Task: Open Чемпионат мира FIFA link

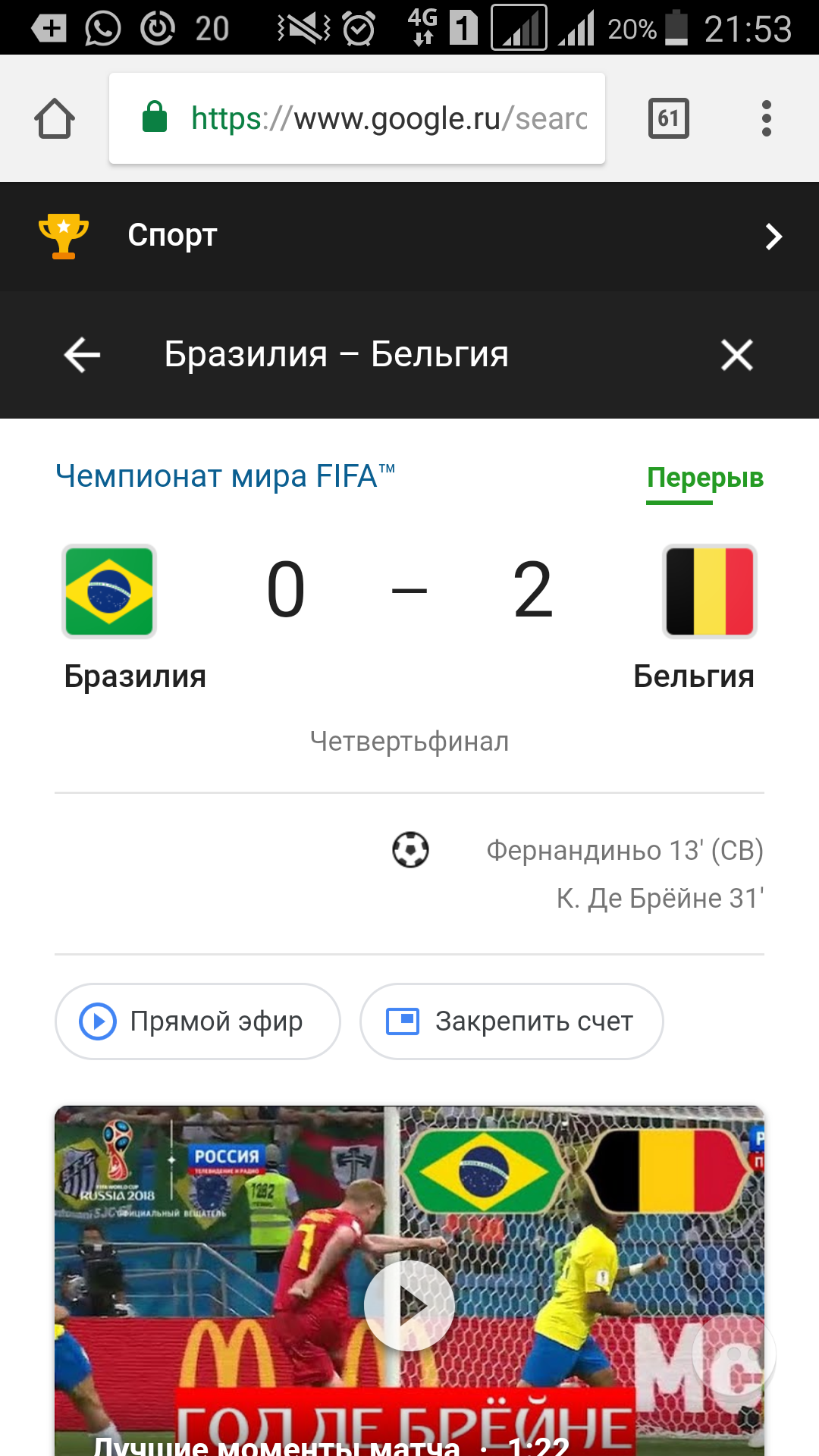Action: (225, 477)
